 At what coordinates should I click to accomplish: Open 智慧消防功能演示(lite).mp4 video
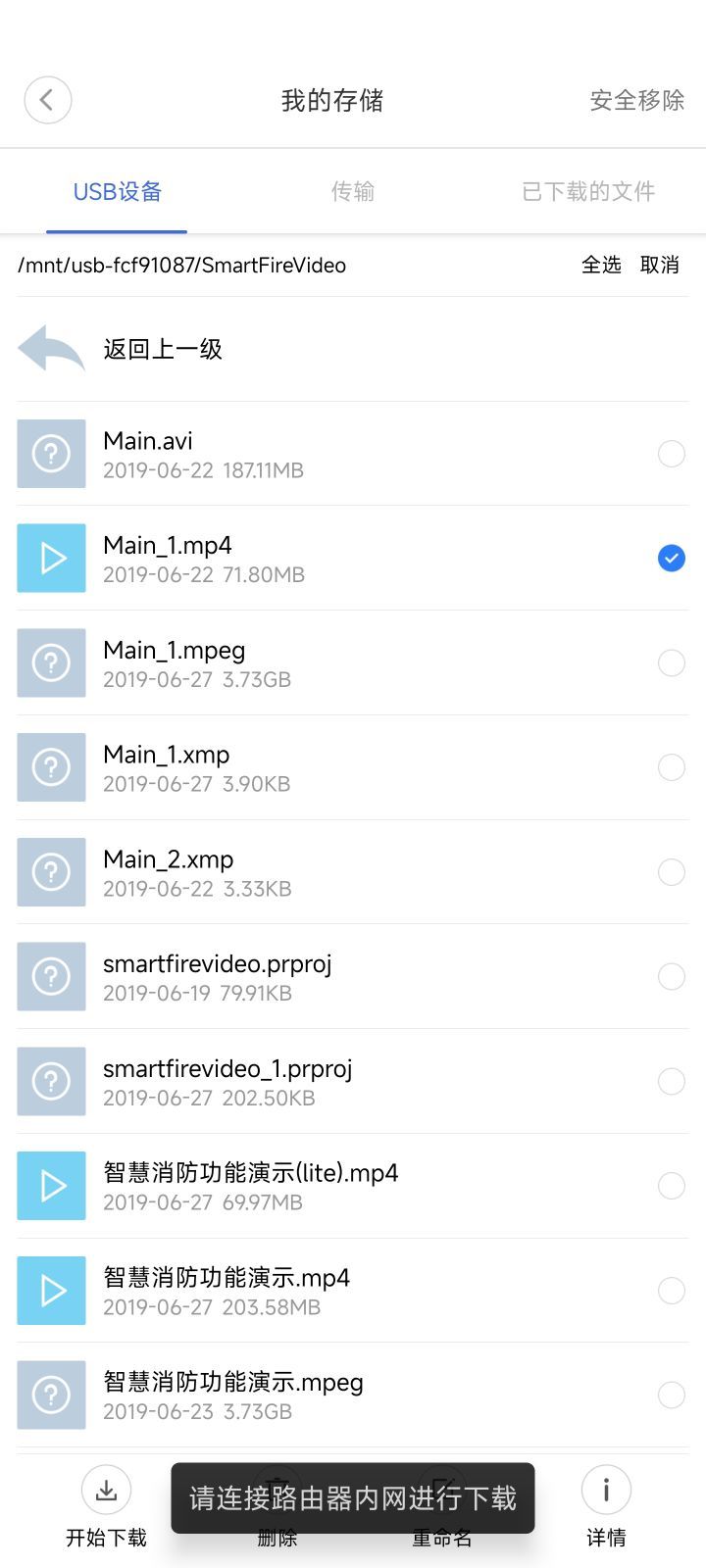pos(294,1186)
